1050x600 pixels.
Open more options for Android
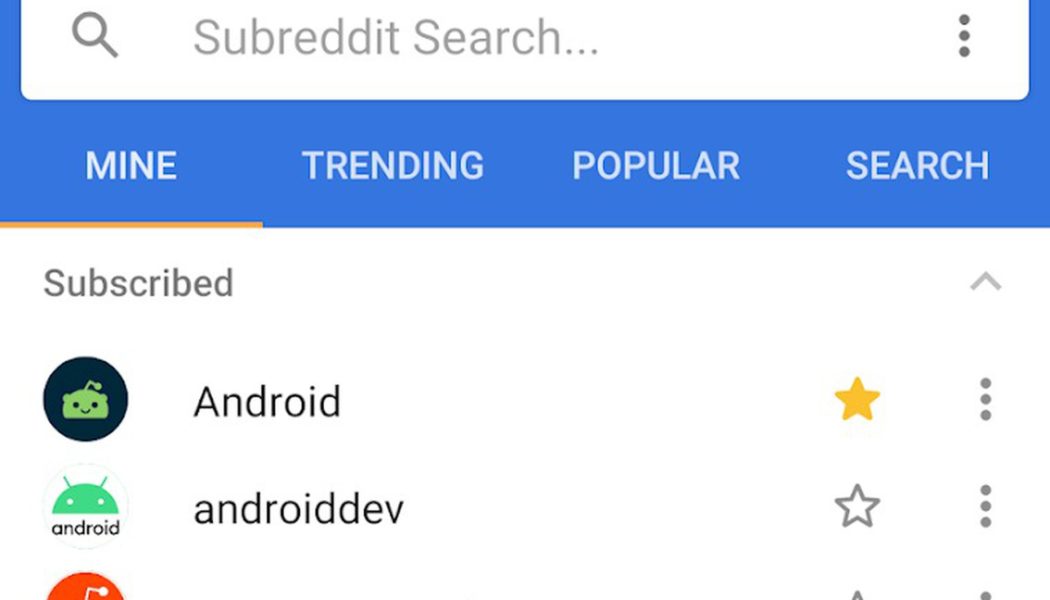(x=985, y=400)
